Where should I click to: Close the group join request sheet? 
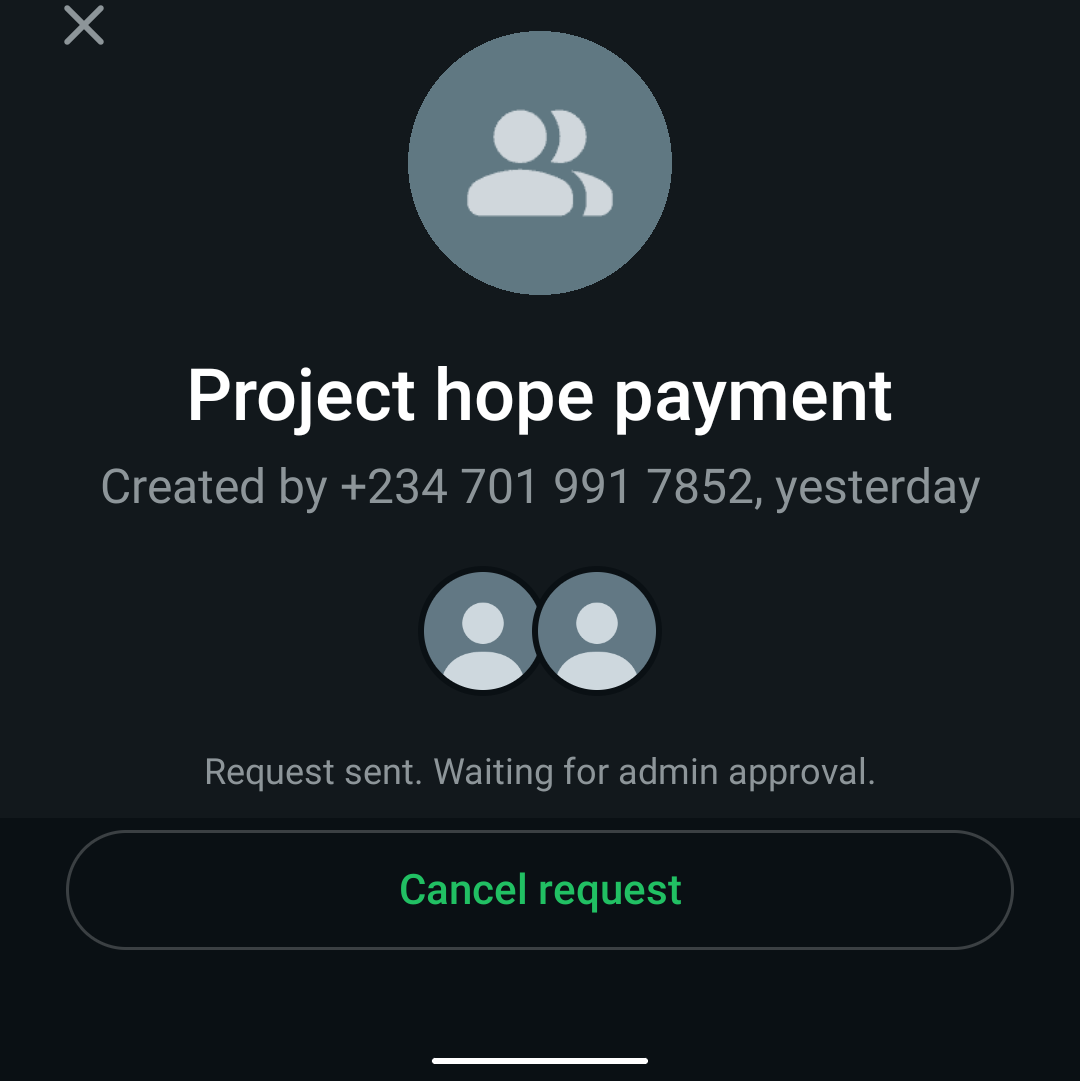[x=84, y=25]
